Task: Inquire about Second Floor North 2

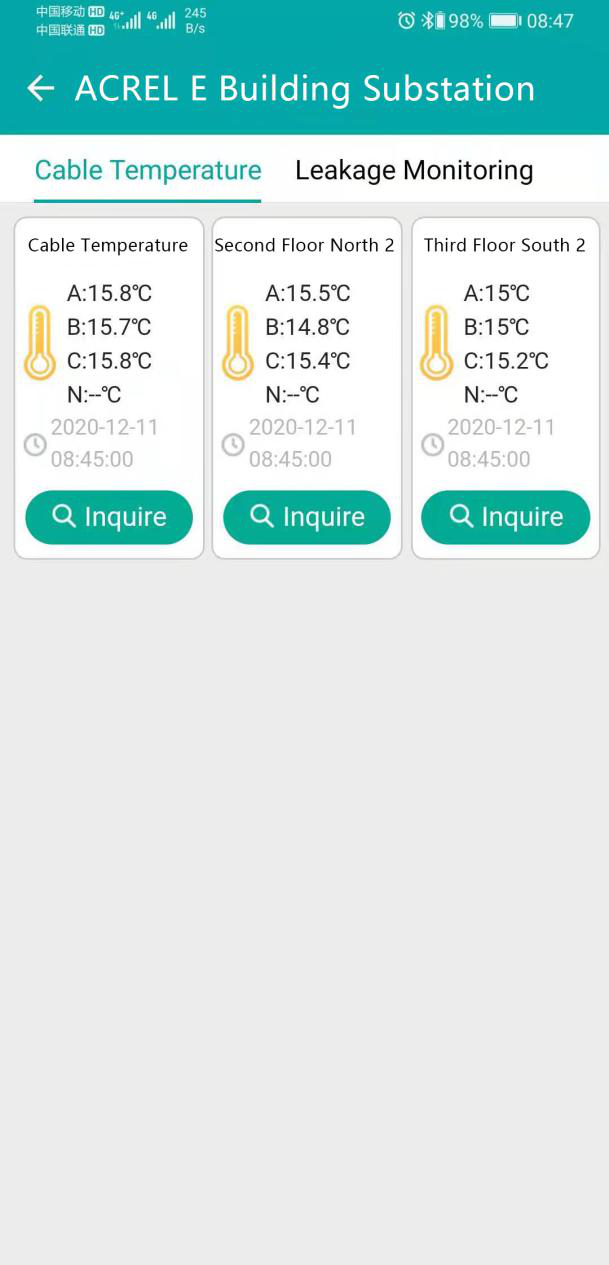Action: (307, 517)
